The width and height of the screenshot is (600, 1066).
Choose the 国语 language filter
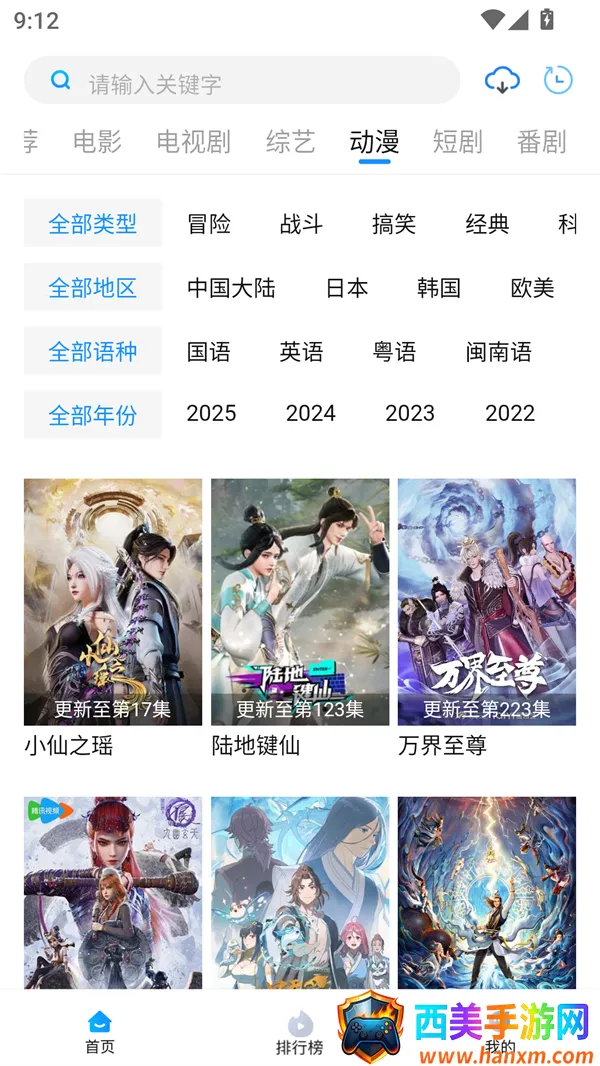tap(209, 352)
